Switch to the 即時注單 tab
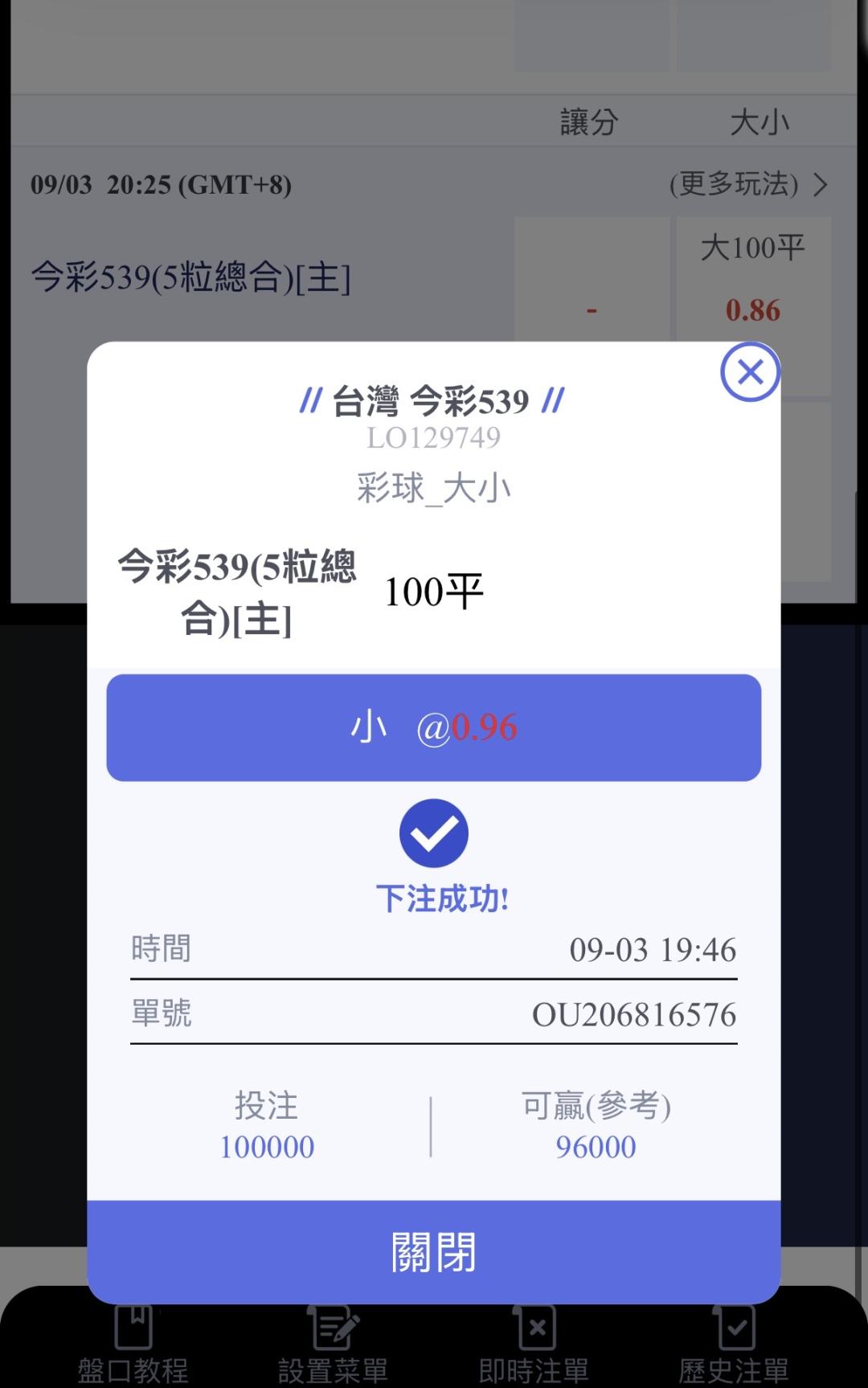This screenshot has width=868, height=1388. point(534,1344)
